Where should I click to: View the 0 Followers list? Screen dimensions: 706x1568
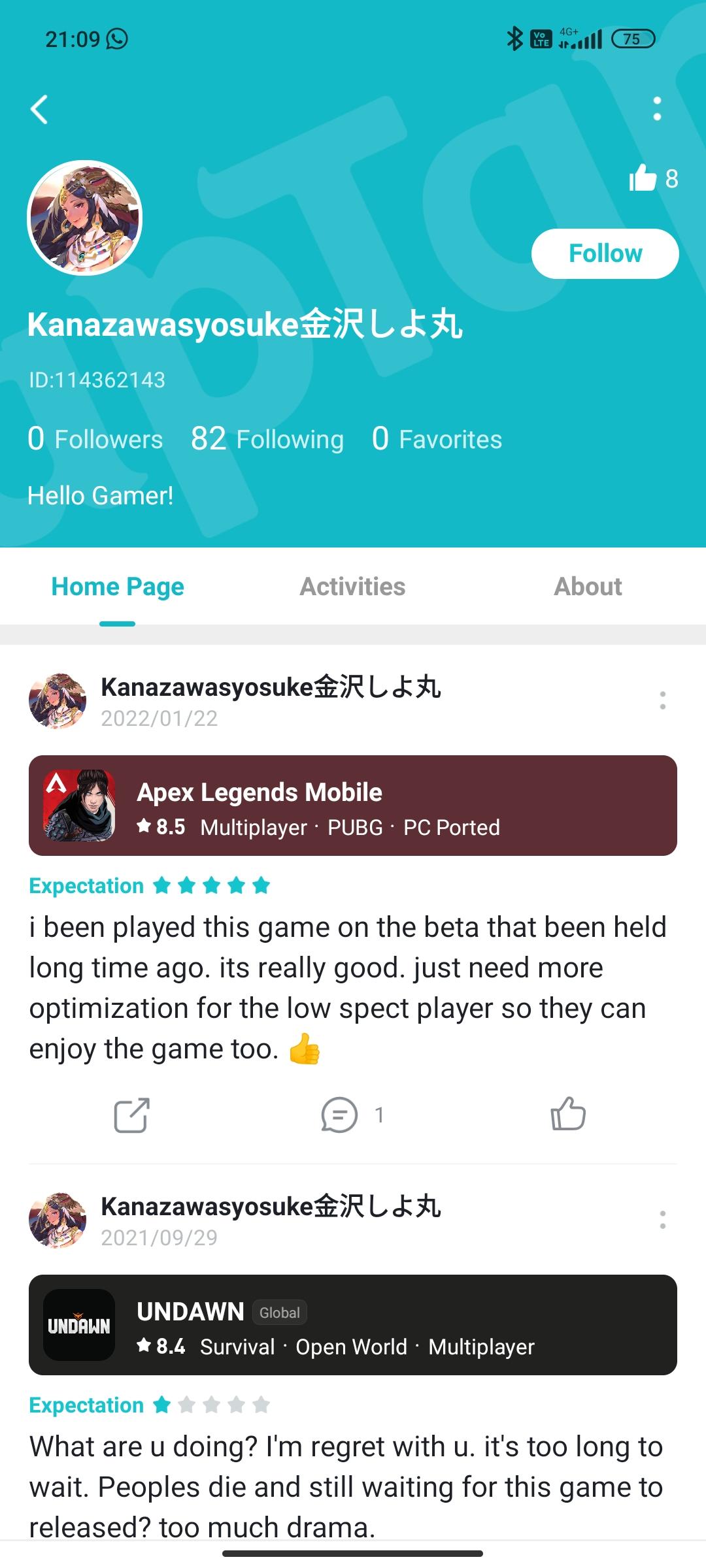(x=95, y=439)
